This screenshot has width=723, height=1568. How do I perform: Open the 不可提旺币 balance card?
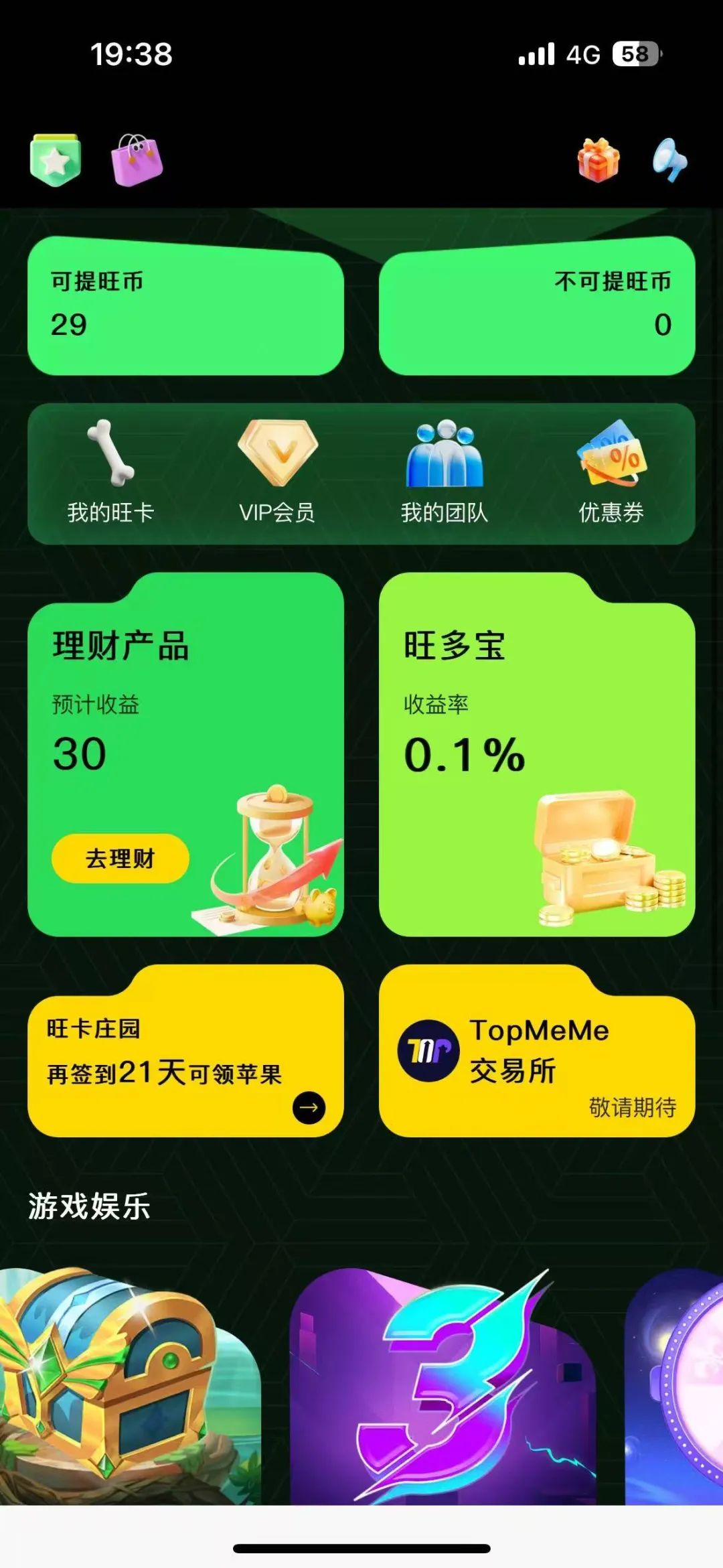[536, 308]
